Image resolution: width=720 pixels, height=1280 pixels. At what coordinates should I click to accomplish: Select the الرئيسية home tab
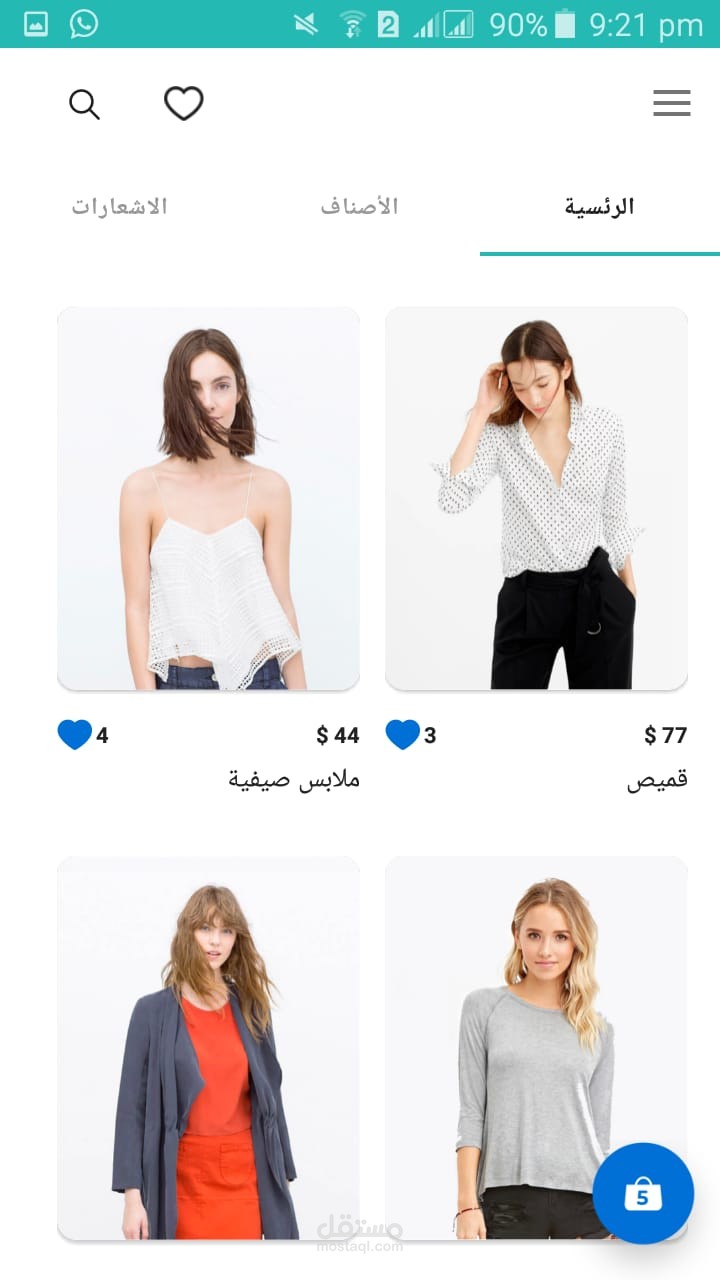(600, 206)
